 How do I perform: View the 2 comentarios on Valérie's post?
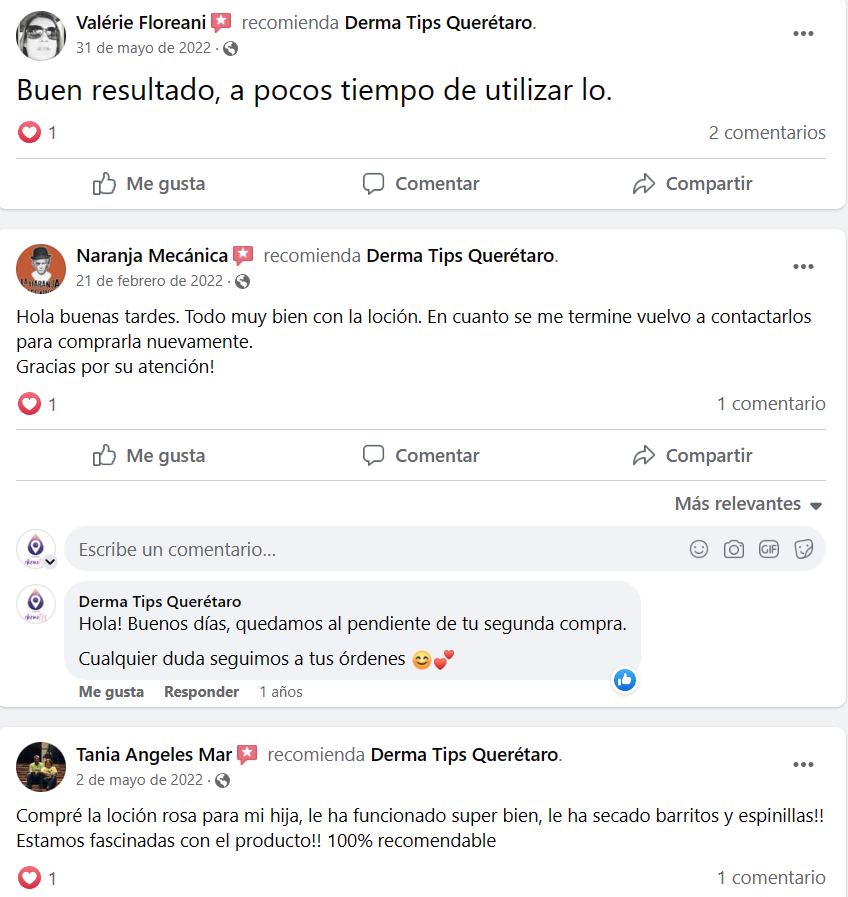tap(767, 132)
